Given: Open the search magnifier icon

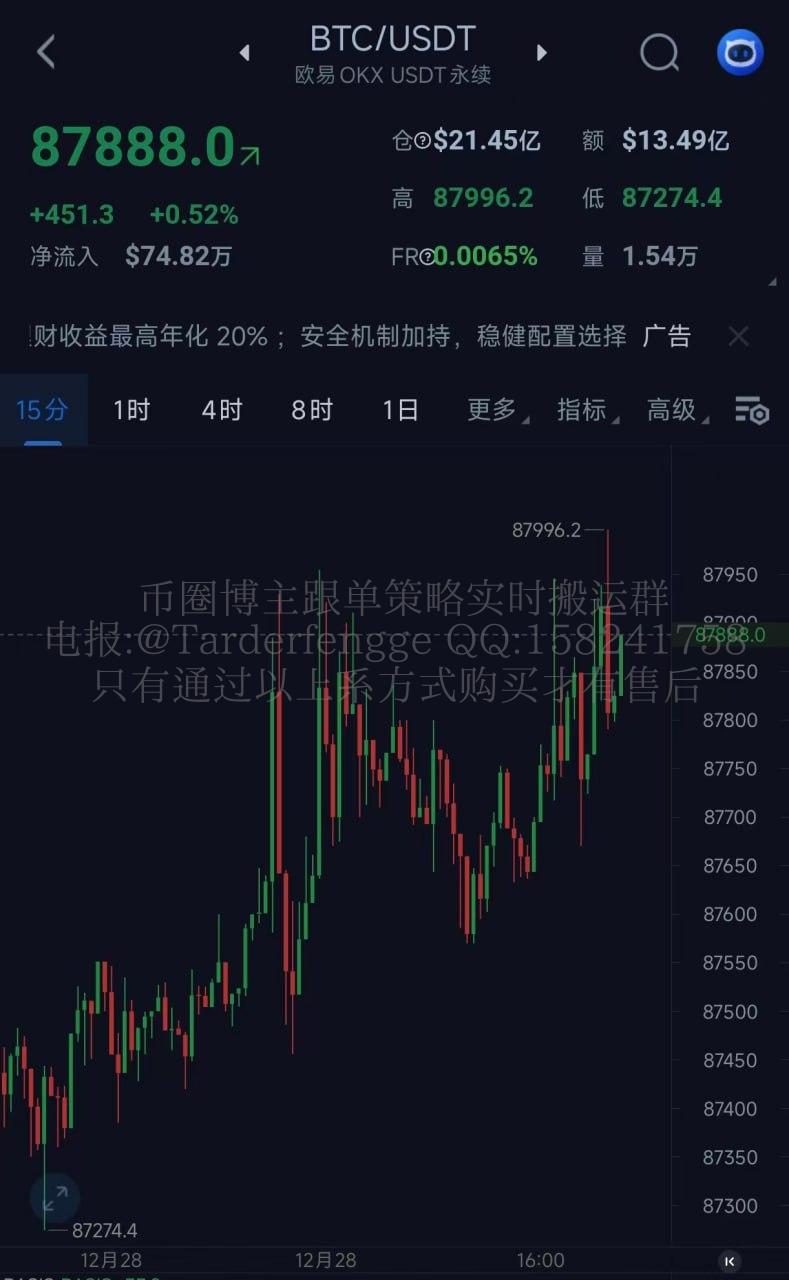Looking at the screenshot, I should coord(659,52).
